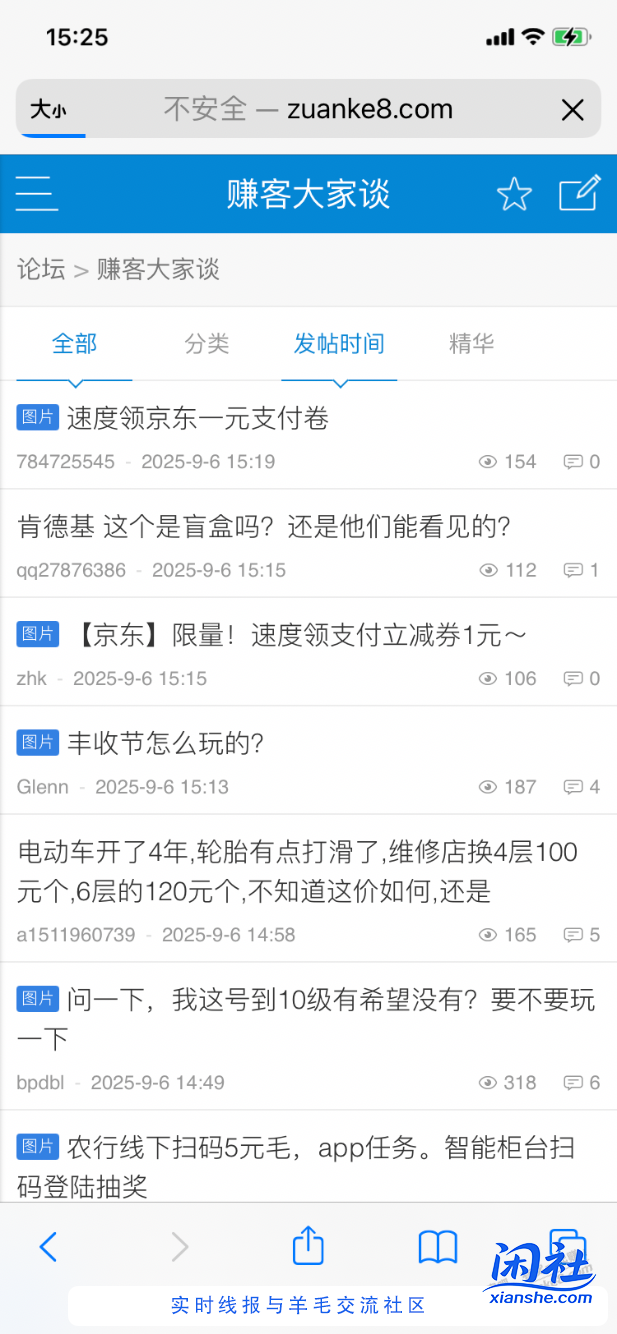Go back to the previous page in Safari
The image size is (617, 1334).
tap(48, 1246)
